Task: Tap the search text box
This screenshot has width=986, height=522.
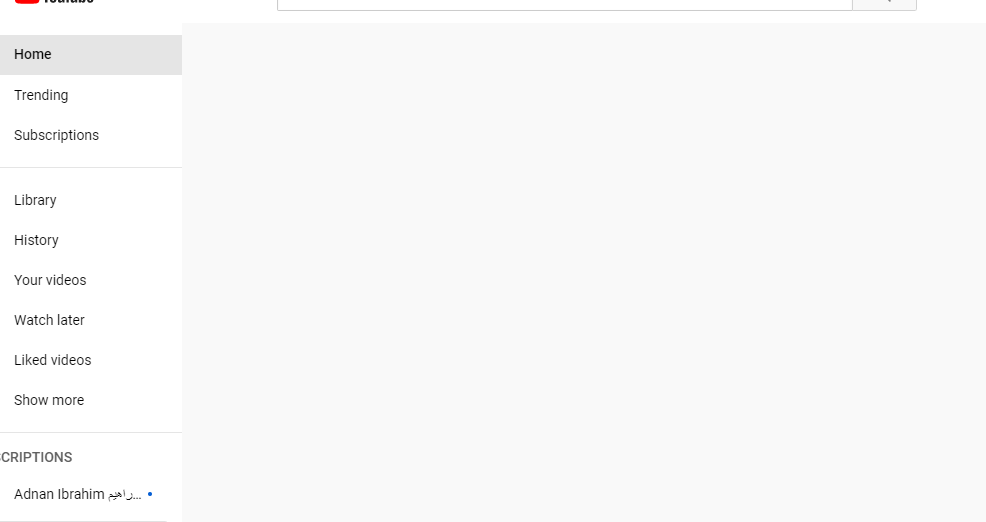Action: (x=564, y=4)
